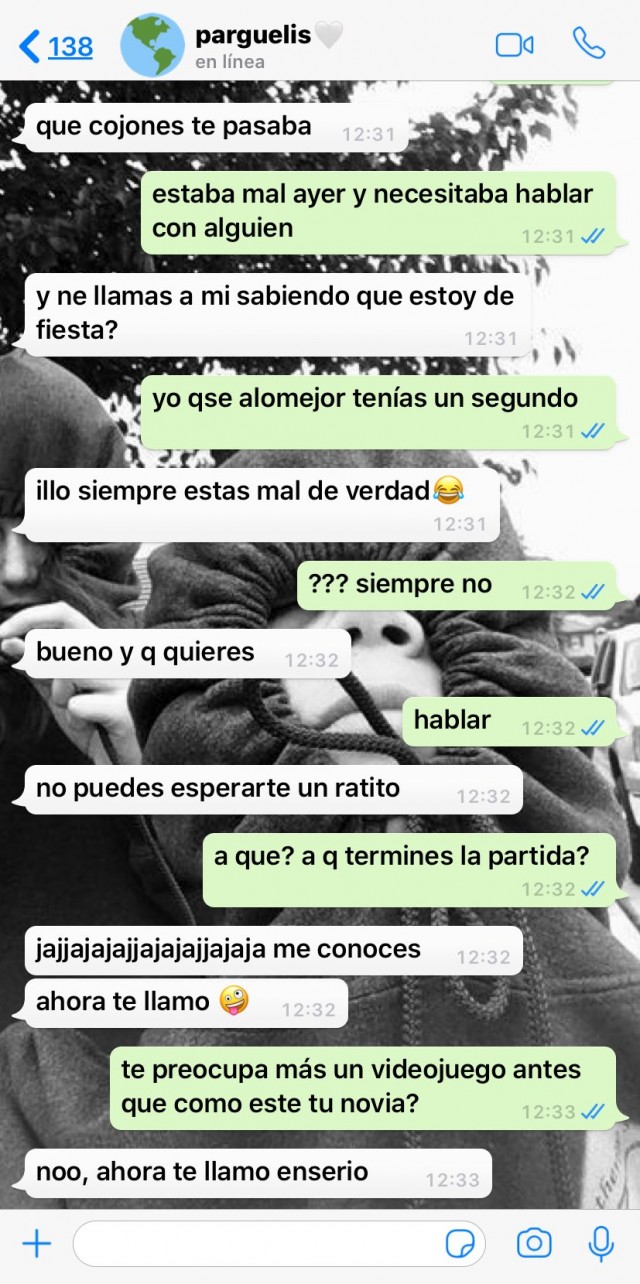Open parguelis contact info

pyautogui.click(x=268, y=46)
